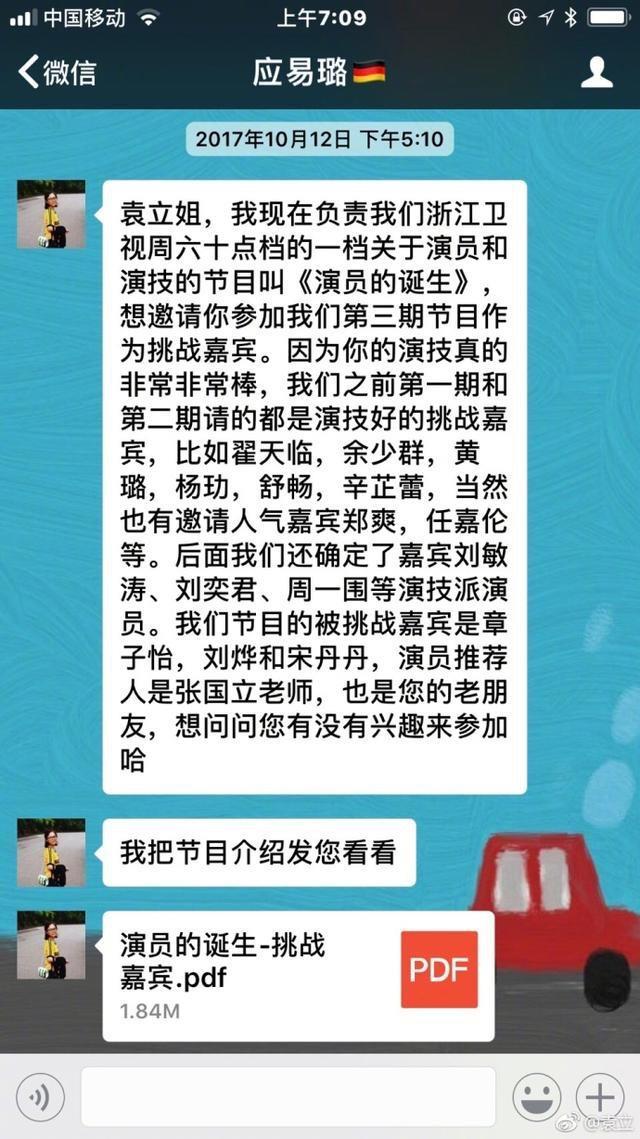Screen dimensions: 640x1139
Task: Switch to voice message input
Action: coord(40,1098)
